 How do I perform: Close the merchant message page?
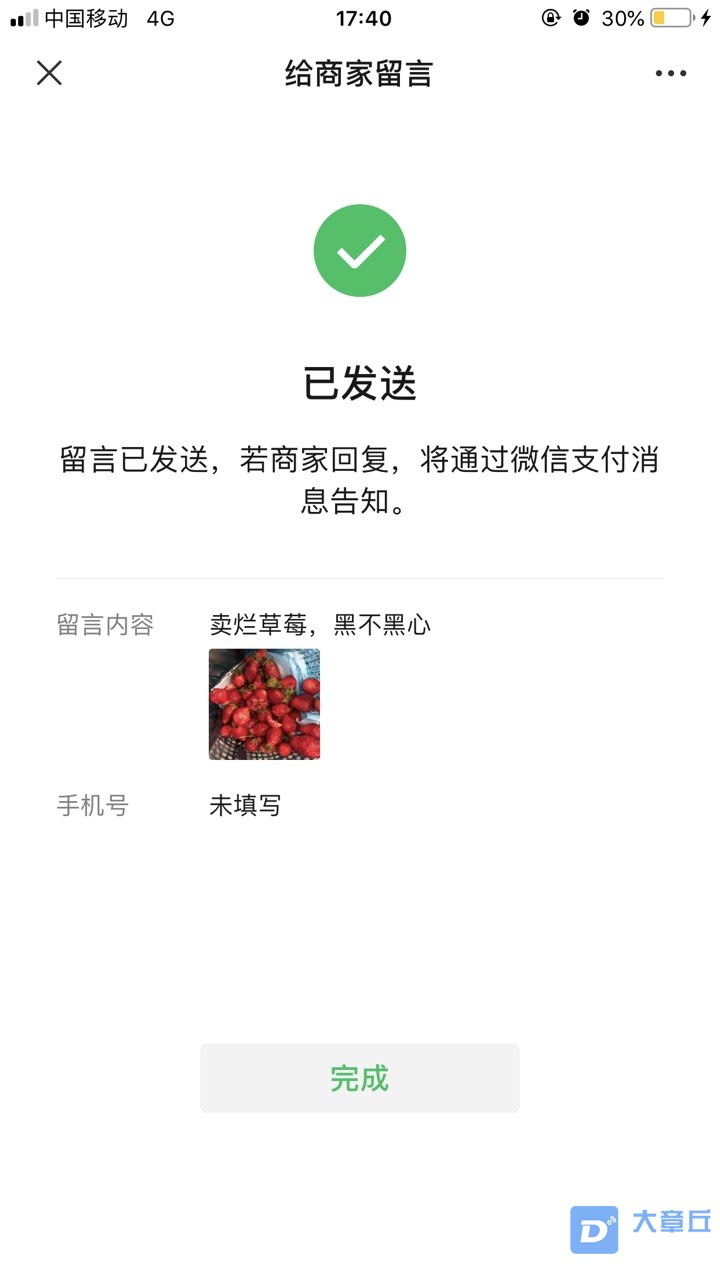coord(49,73)
